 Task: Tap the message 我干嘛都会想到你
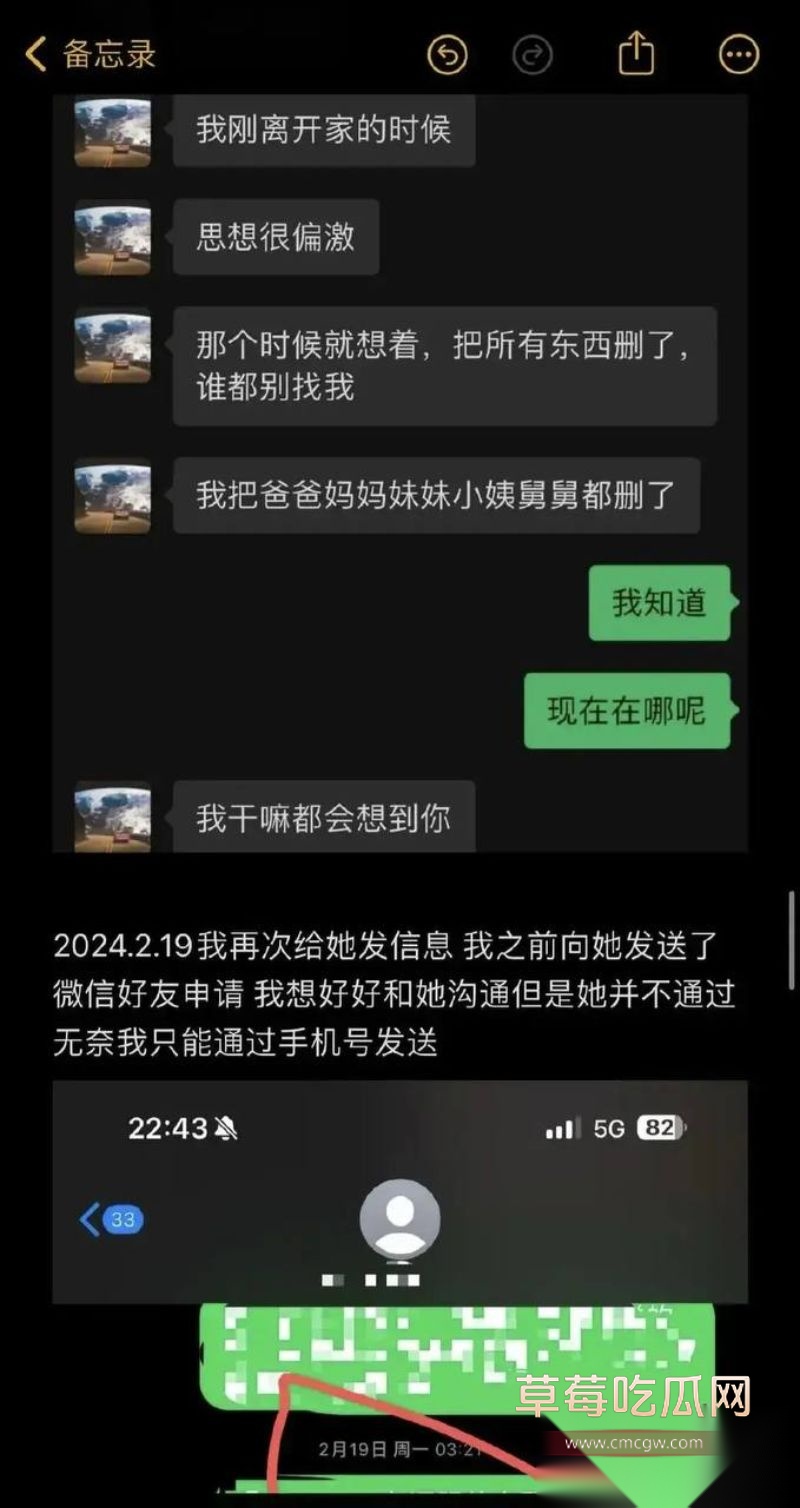[x=320, y=818]
